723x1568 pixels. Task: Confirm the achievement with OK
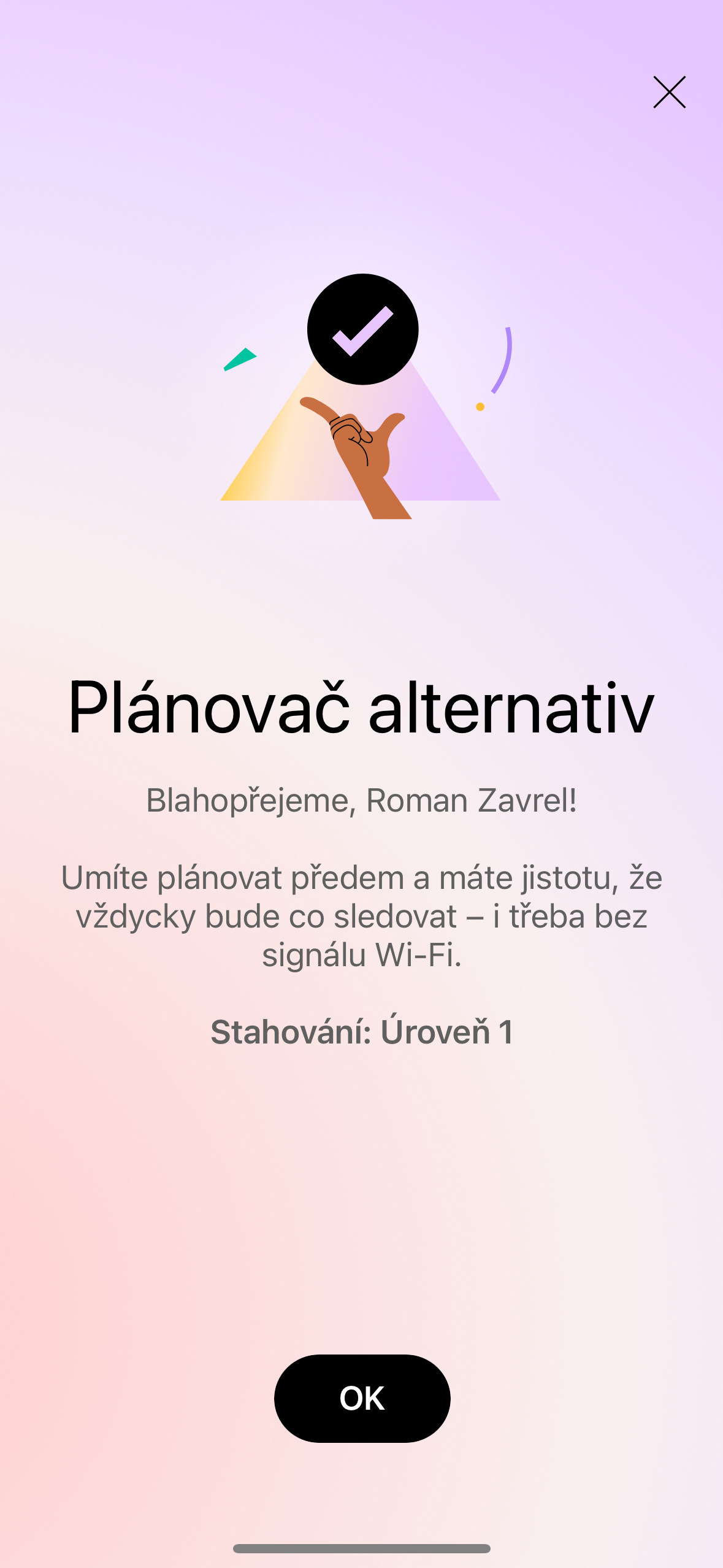(x=361, y=1399)
